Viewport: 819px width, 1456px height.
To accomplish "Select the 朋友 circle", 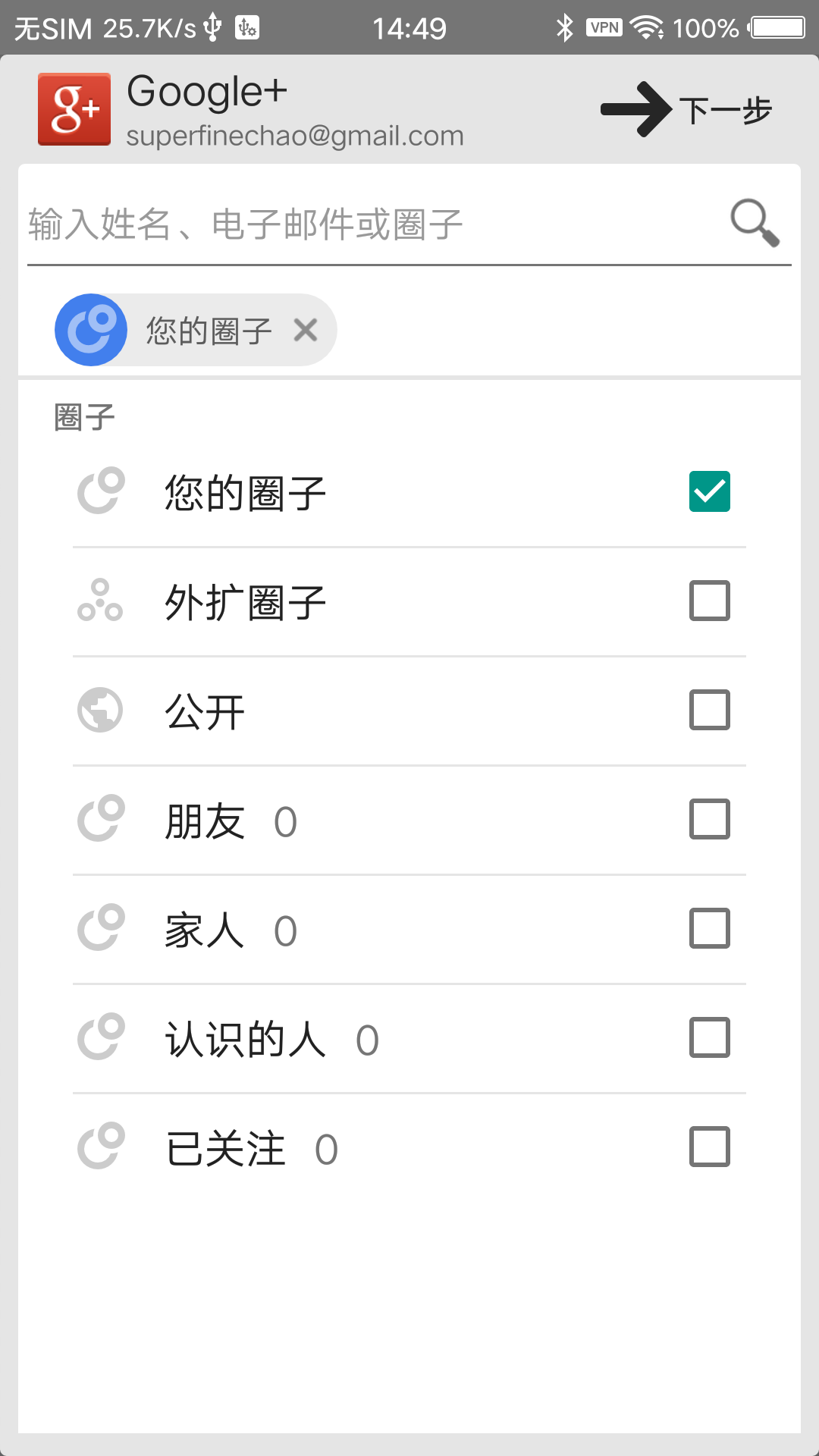I will [x=709, y=819].
